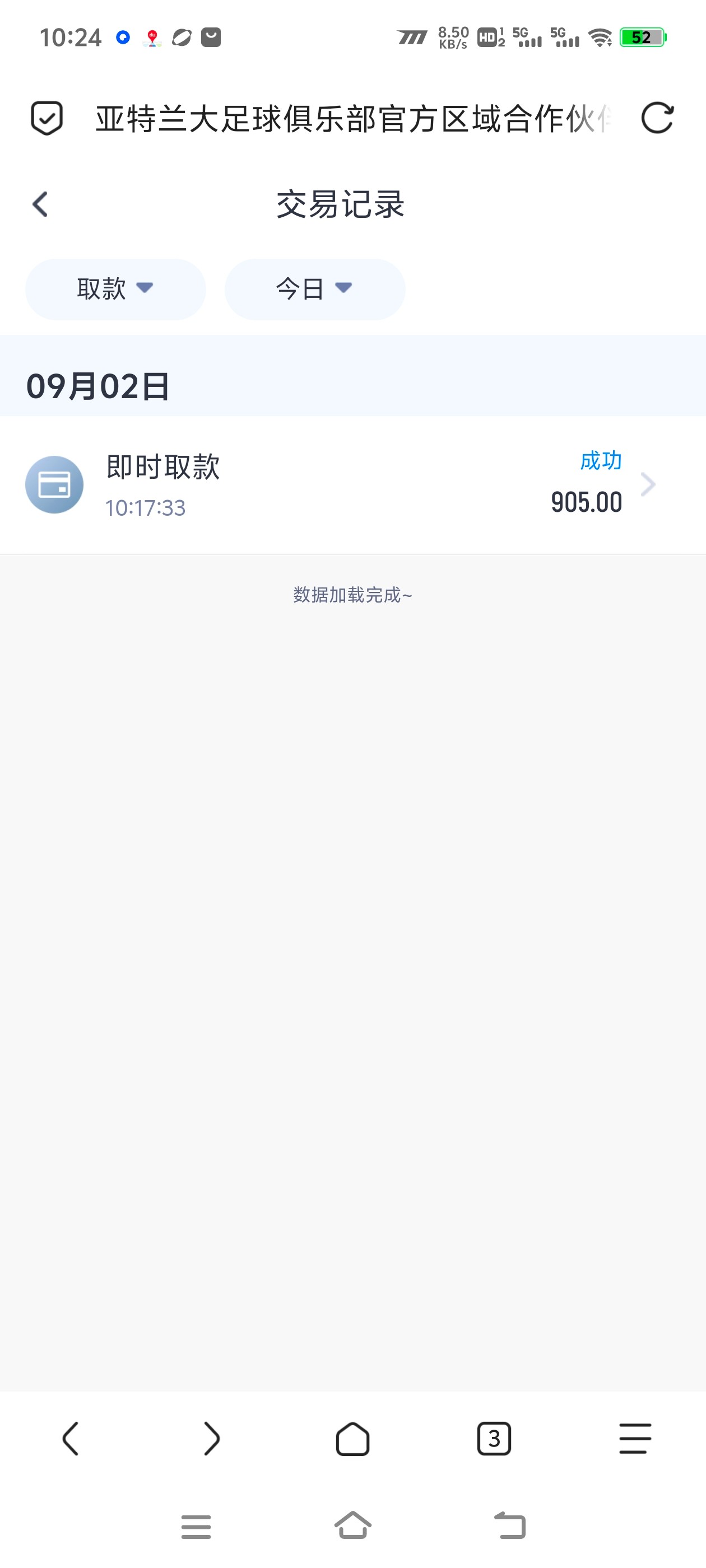706x1568 pixels.
Task: Go forward in the browser toolbar
Action: [211, 1439]
